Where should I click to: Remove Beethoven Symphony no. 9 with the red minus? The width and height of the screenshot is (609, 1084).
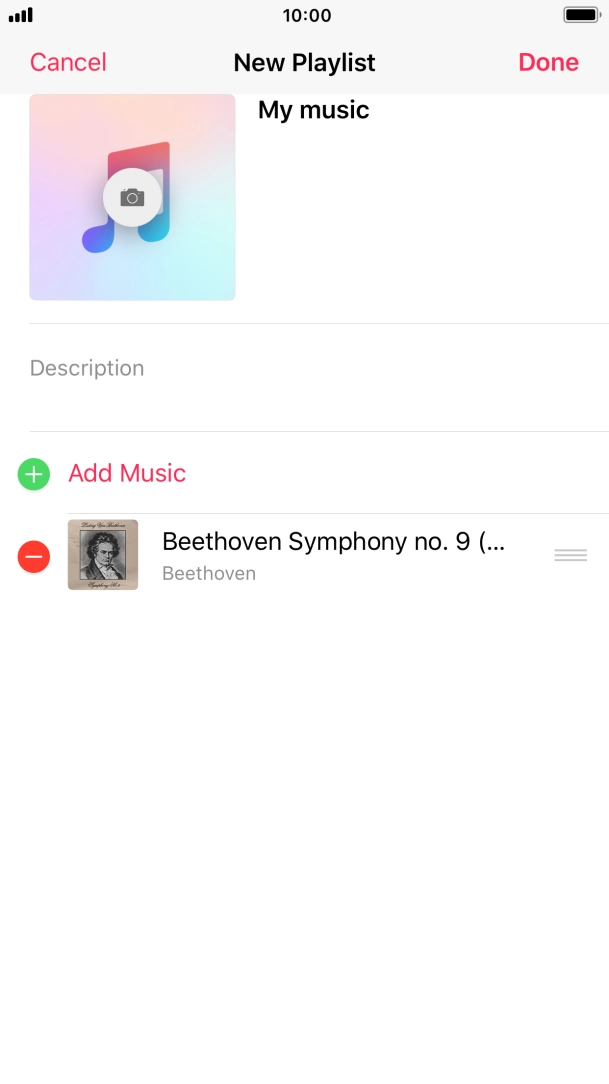tap(34, 555)
